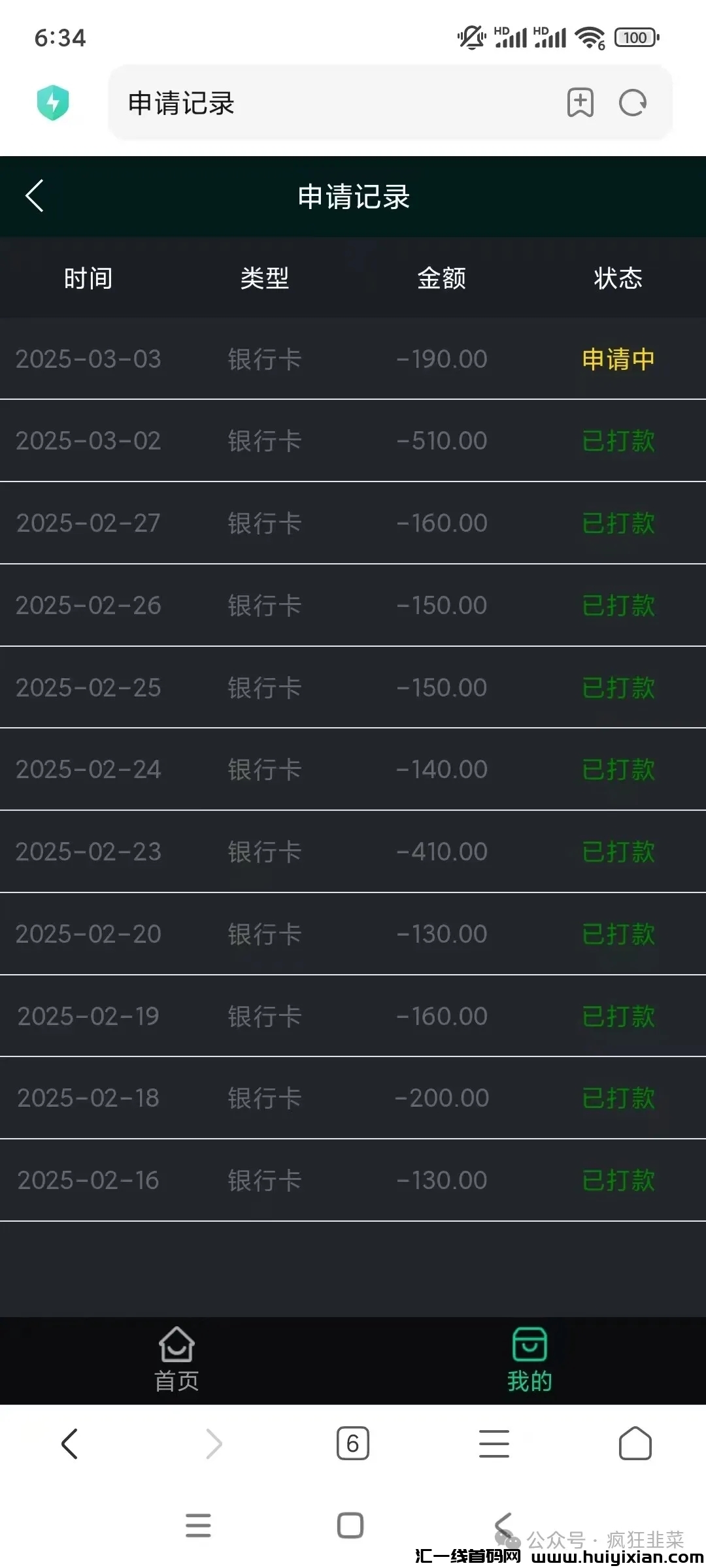Open the system recent apps button
This screenshot has height=1568, width=706.
pos(198,1526)
